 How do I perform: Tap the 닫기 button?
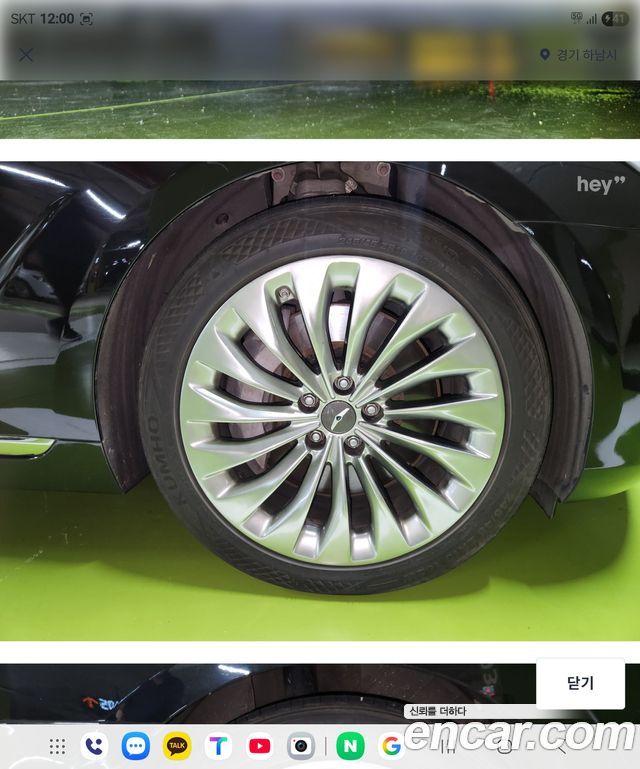pyautogui.click(x=580, y=683)
